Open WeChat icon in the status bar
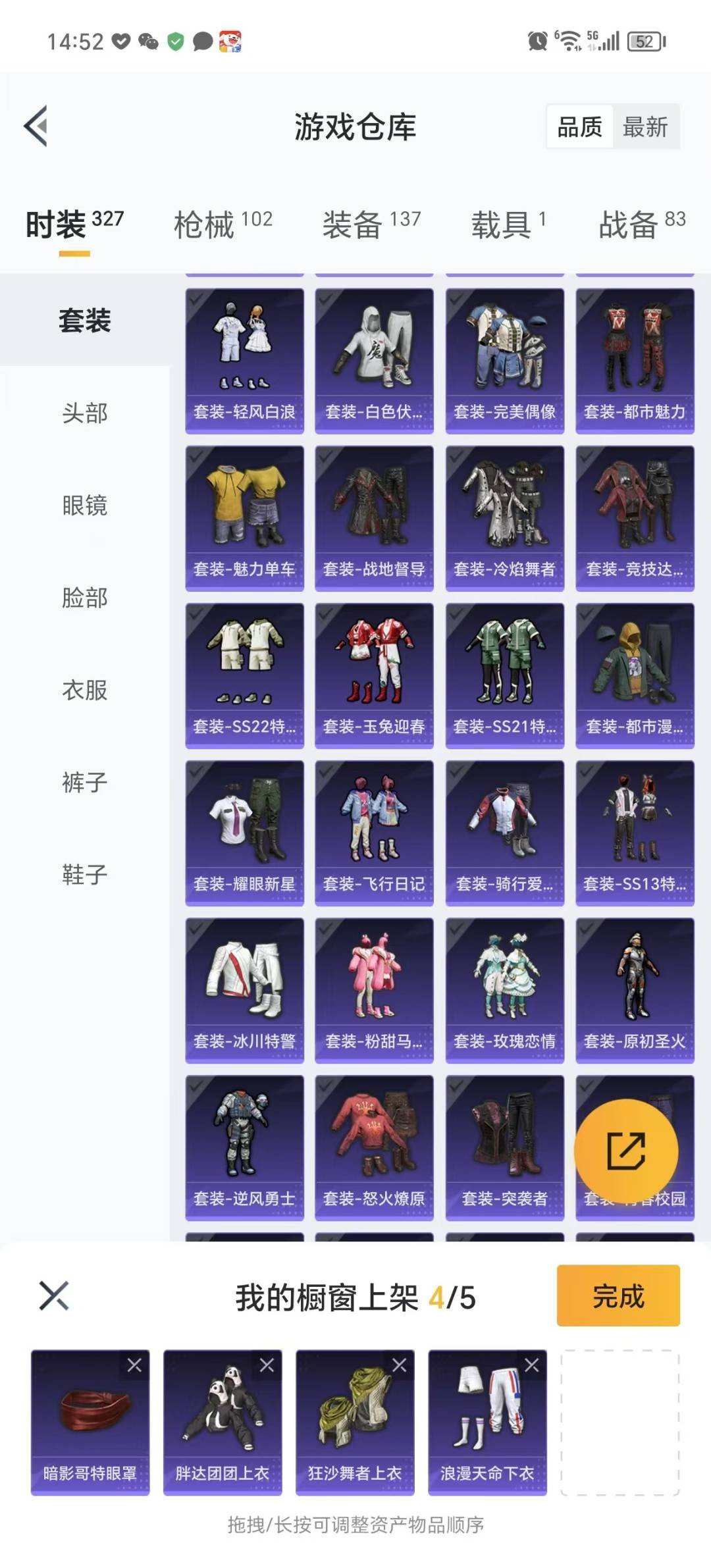Screen dimensions: 711x1568 [148, 41]
